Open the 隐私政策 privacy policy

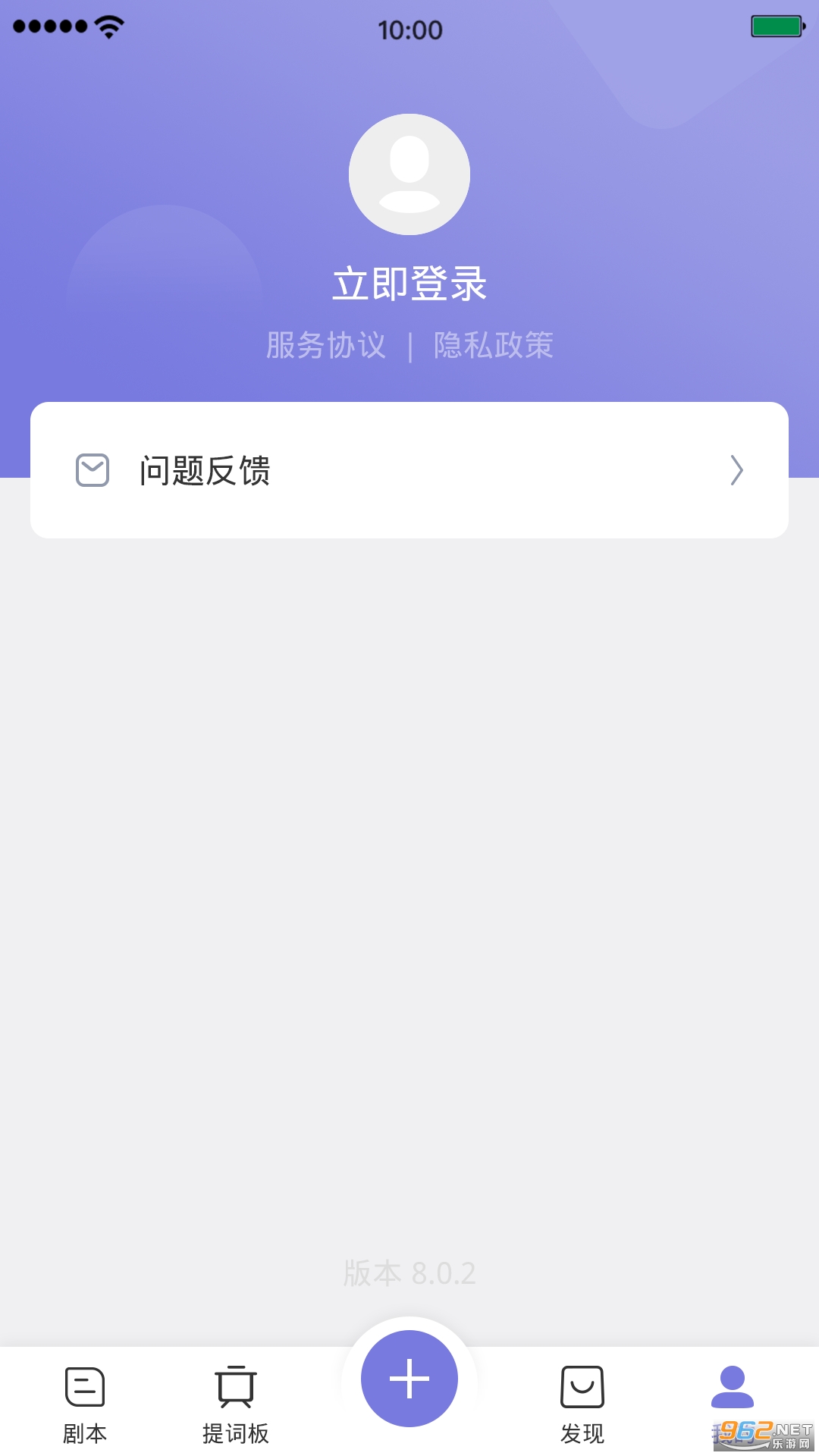point(493,346)
